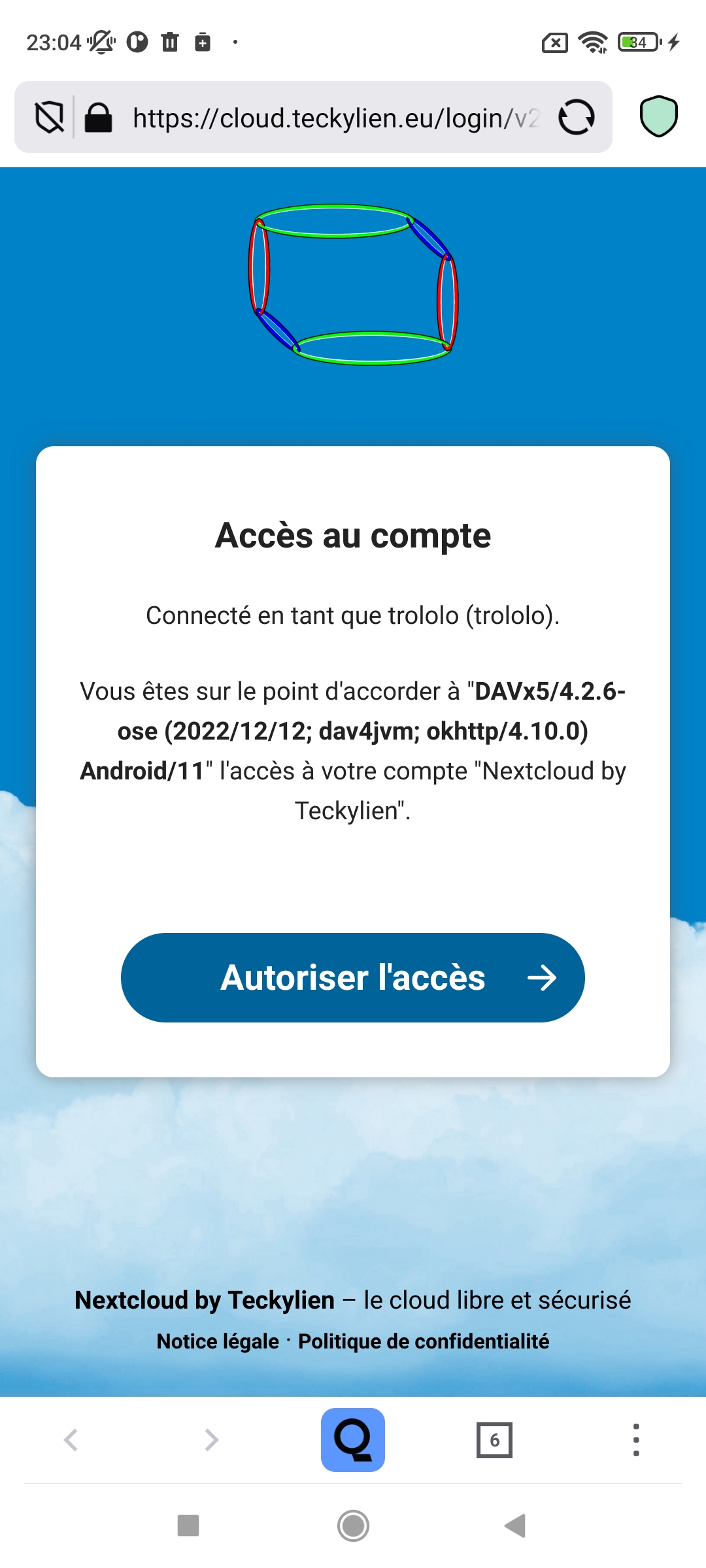Go forward in browser history
The height and width of the screenshot is (1568, 706).
point(211,1439)
